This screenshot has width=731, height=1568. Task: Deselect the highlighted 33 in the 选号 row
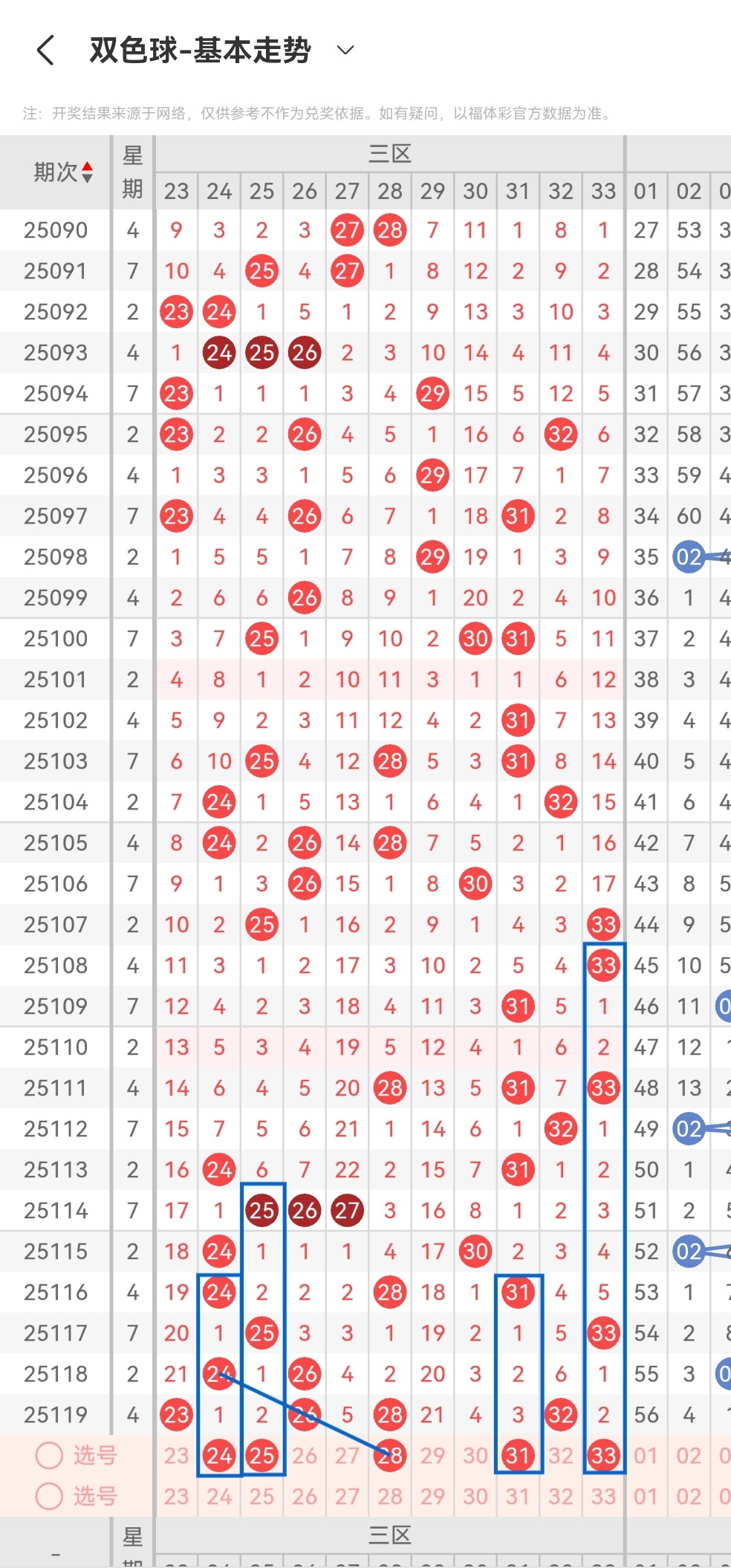603,1456
